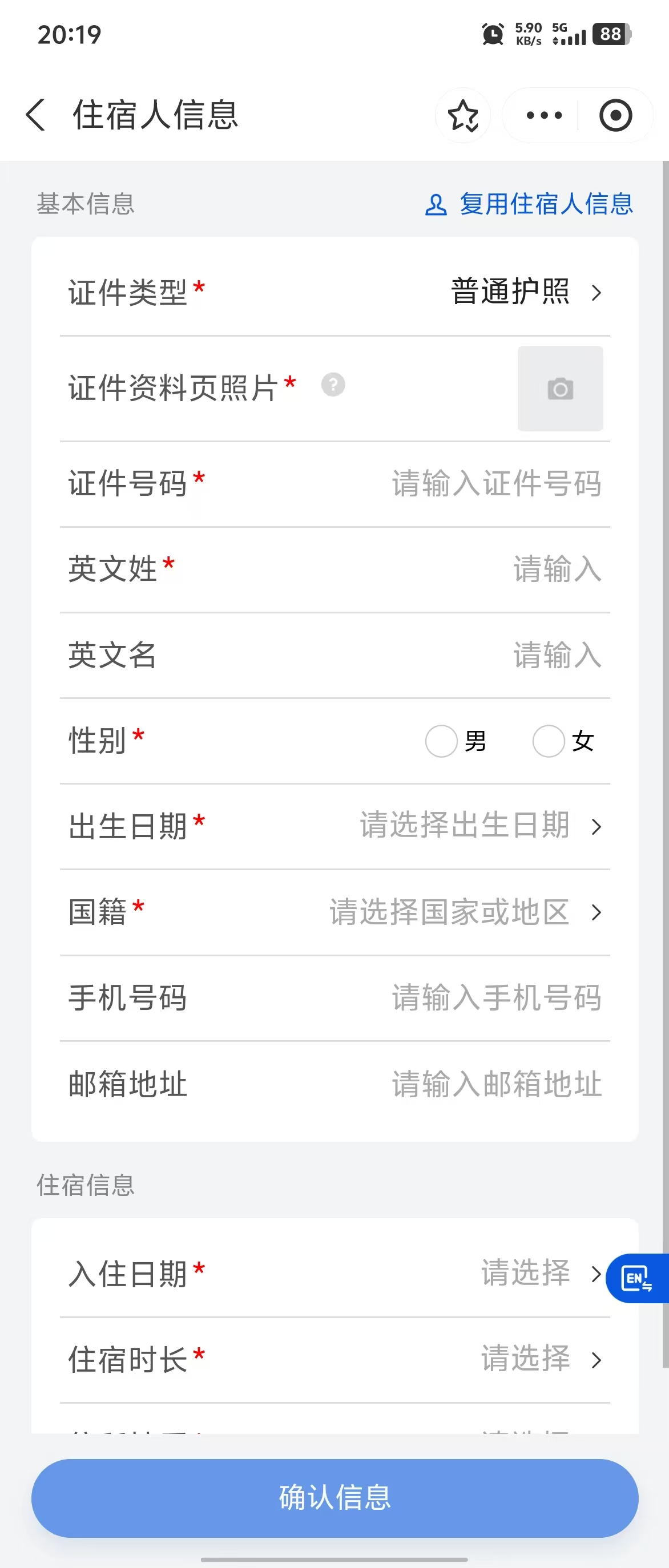
Task: Go back from 住宿人信息 page
Action: pyautogui.click(x=36, y=115)
